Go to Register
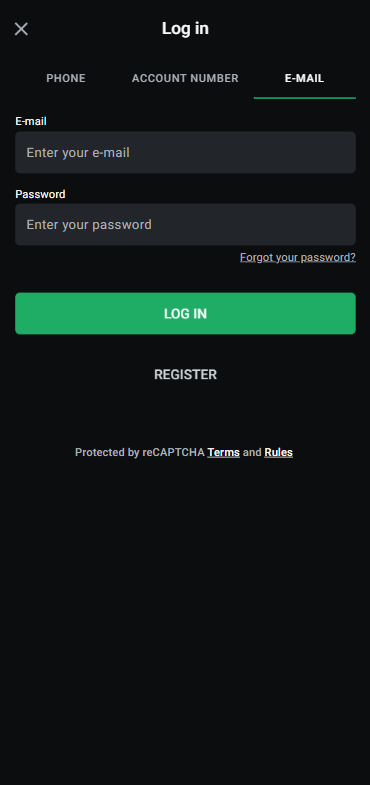The width and height of the screenshot is (370, 785). pos(185,374)
